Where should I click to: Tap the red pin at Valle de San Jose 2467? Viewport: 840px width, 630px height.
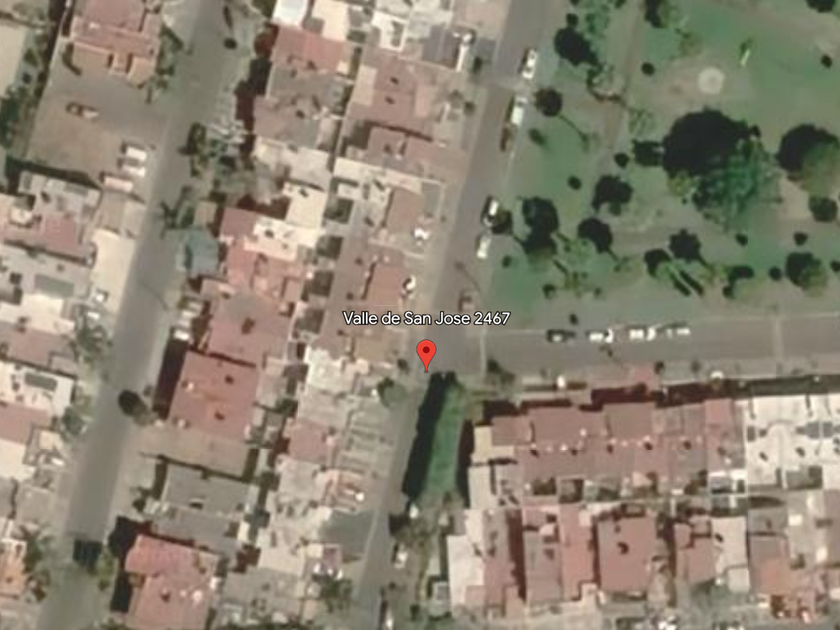tap(426, 355)
